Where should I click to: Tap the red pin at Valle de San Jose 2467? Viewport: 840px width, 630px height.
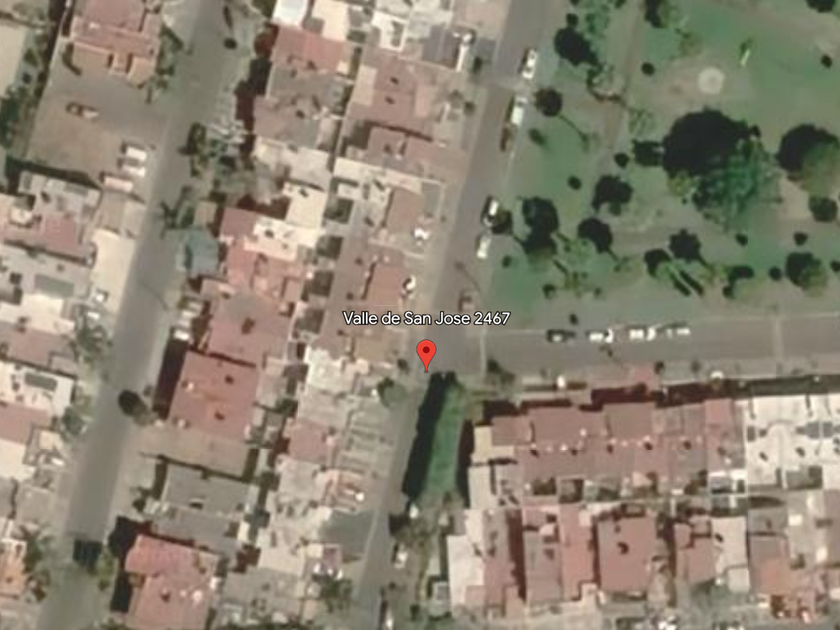tap(426, 355)
